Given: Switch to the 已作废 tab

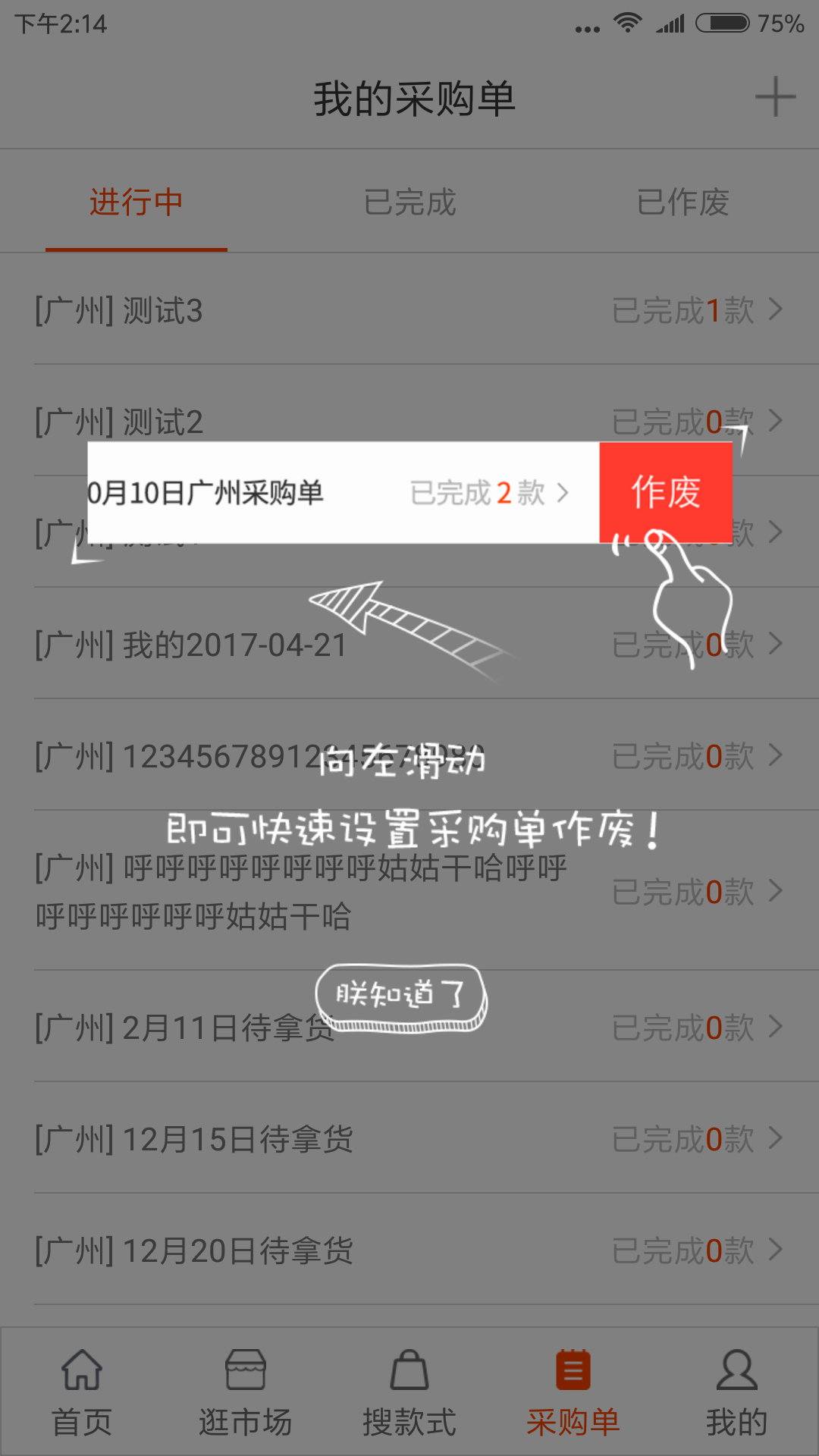Looking at the screenshot, I should [x=682, y=202].
